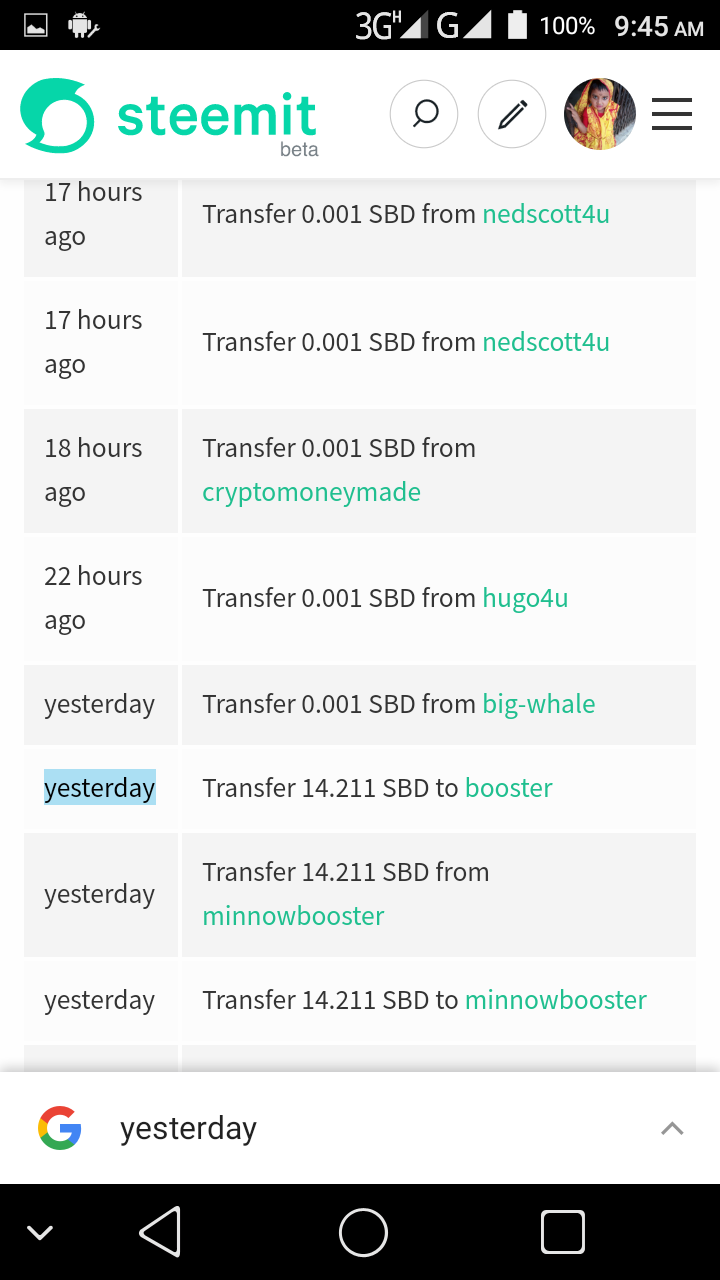Open minnowbooster link in the transfer-to row
This screenshot has width=720, height=1280.
(x=555, y=1000)
